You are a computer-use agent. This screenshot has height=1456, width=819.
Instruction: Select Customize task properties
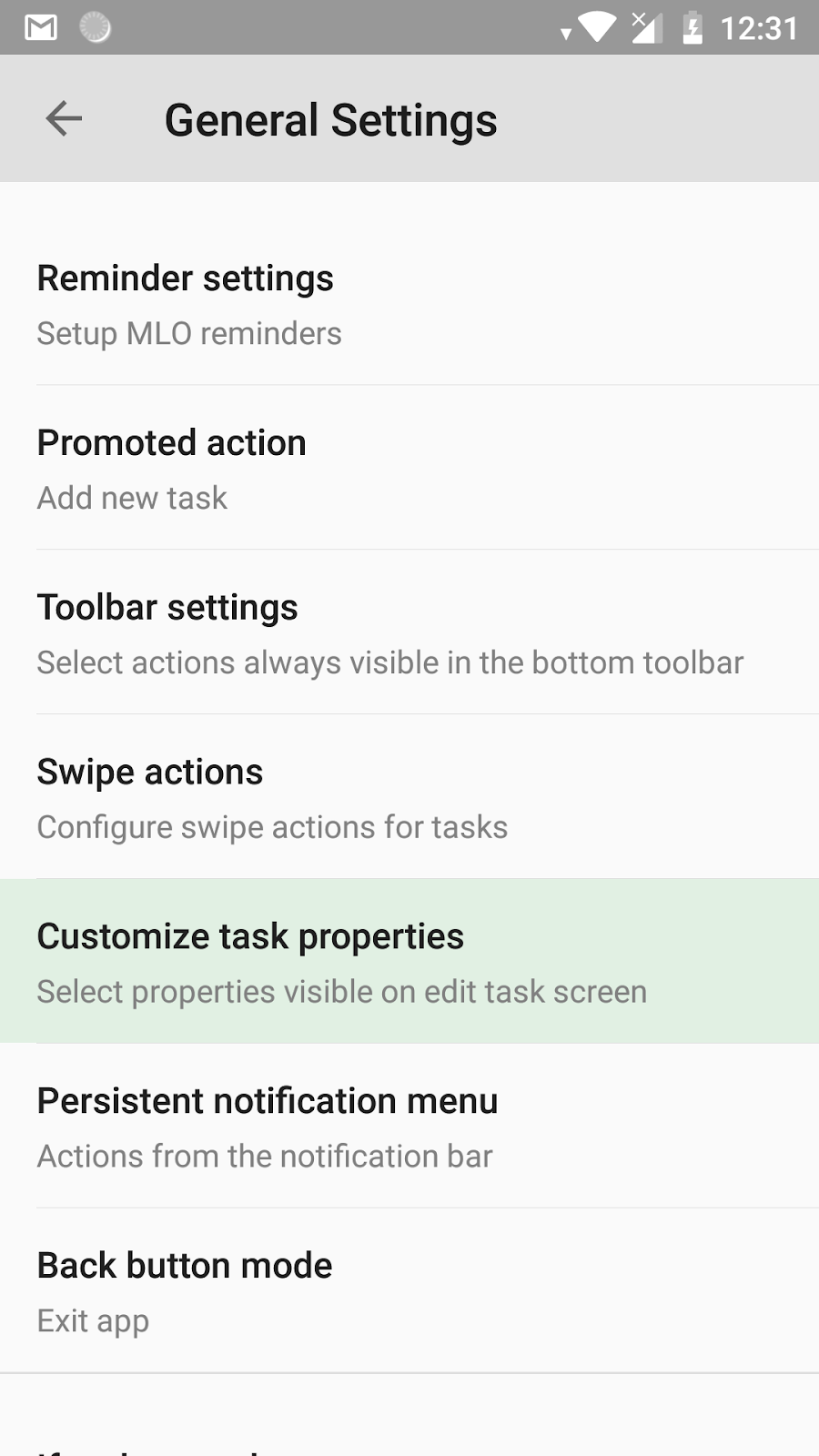409,962
